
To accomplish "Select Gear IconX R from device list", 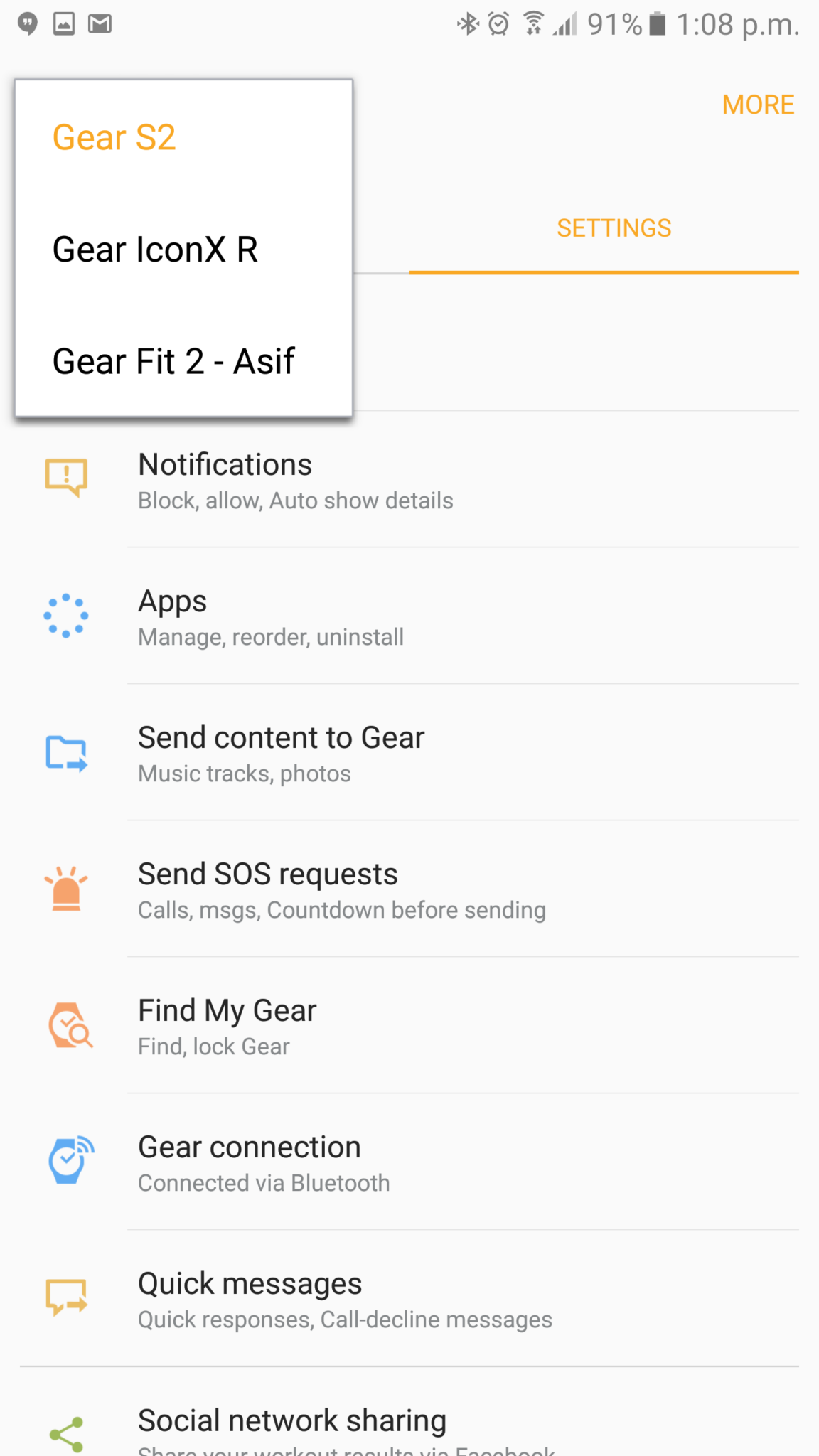I will coord(156,249).
